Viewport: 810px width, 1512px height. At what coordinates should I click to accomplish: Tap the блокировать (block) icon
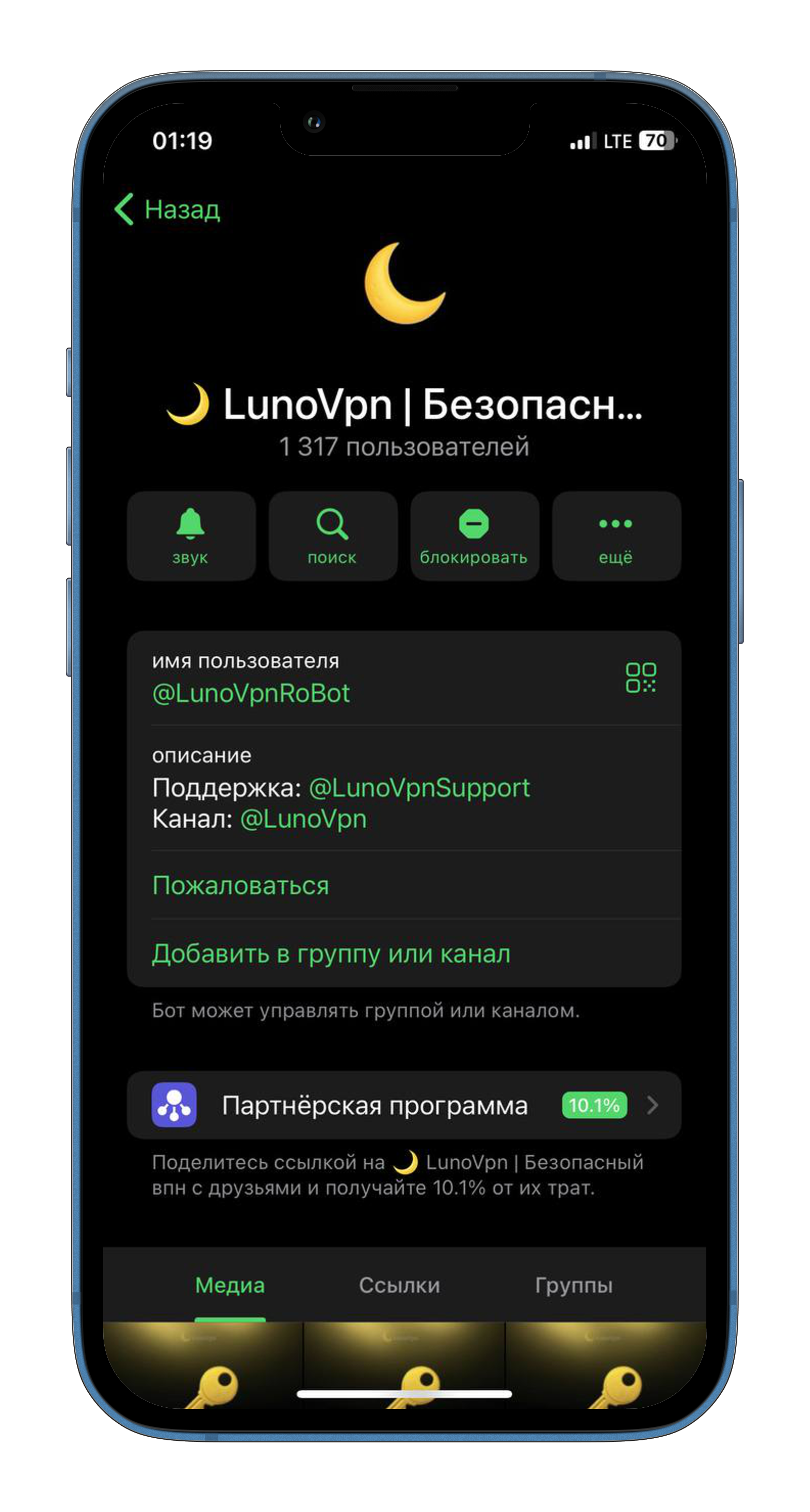[x=475, y=524]
